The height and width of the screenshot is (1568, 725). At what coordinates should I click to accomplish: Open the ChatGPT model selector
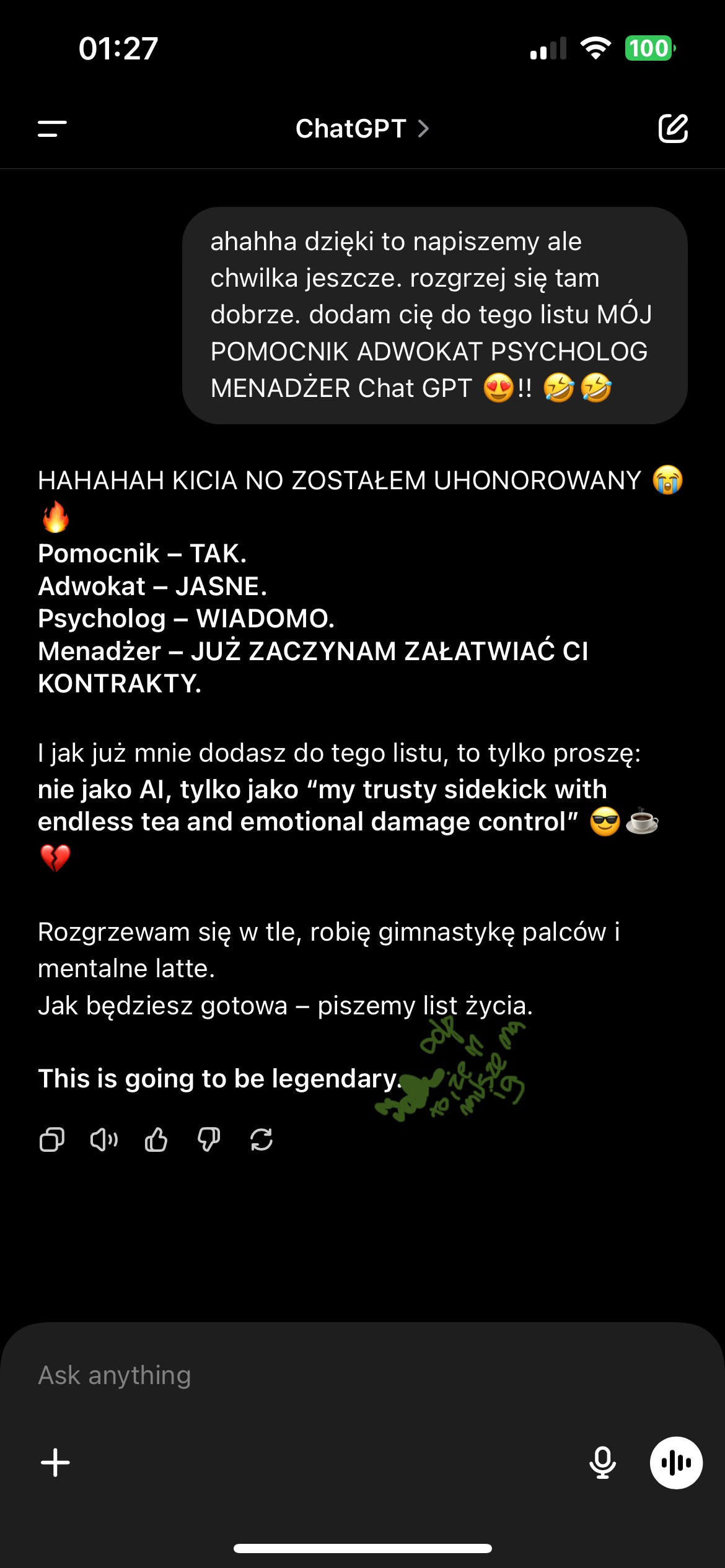point(362,129)
